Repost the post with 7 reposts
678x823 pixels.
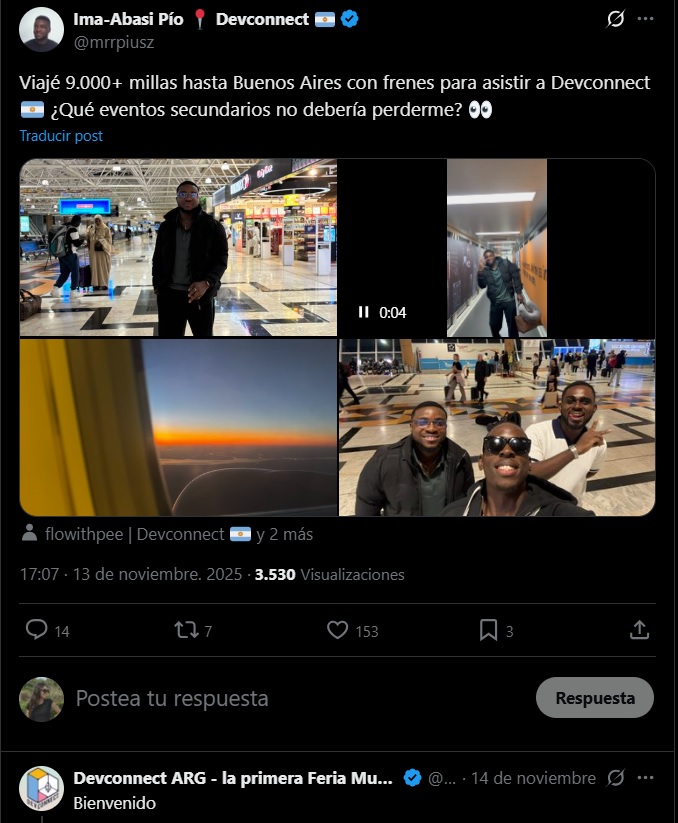[x=187, y=630]
